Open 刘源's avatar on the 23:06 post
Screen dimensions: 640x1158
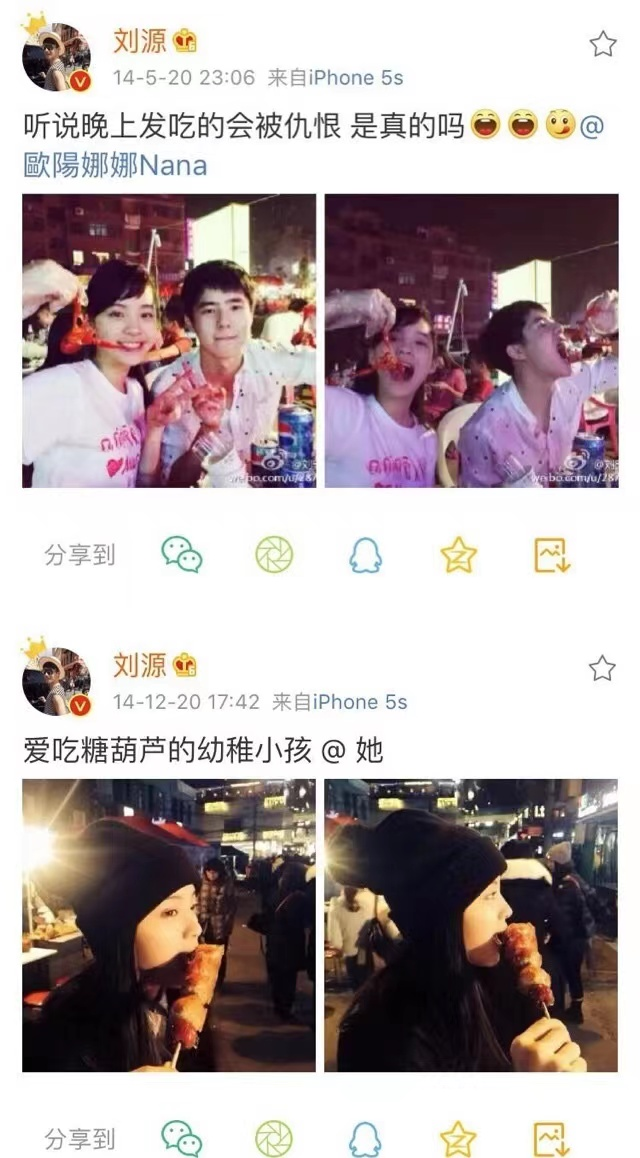(58, 58)
